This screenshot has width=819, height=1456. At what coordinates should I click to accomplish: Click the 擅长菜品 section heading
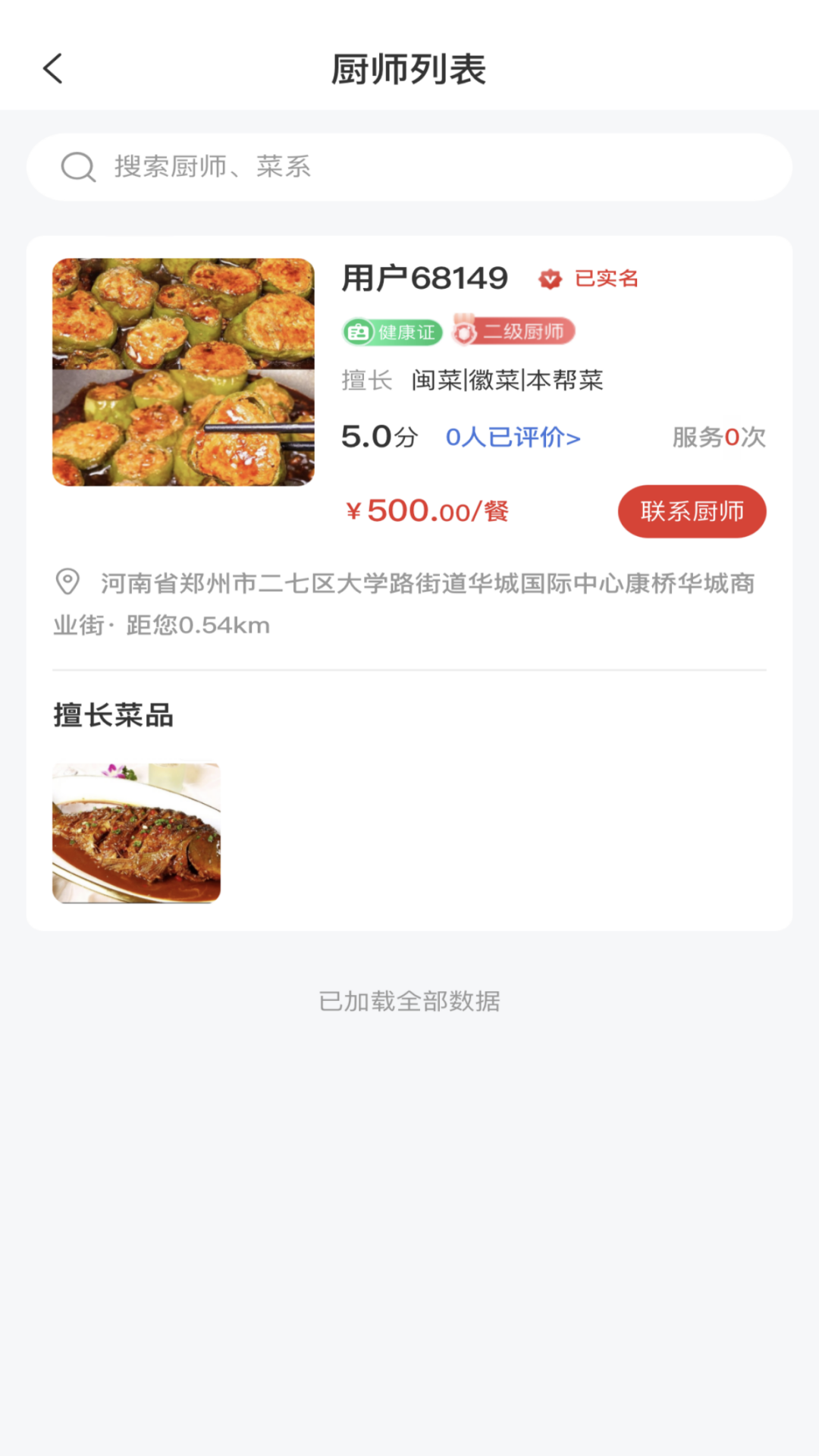click(112, 715)
